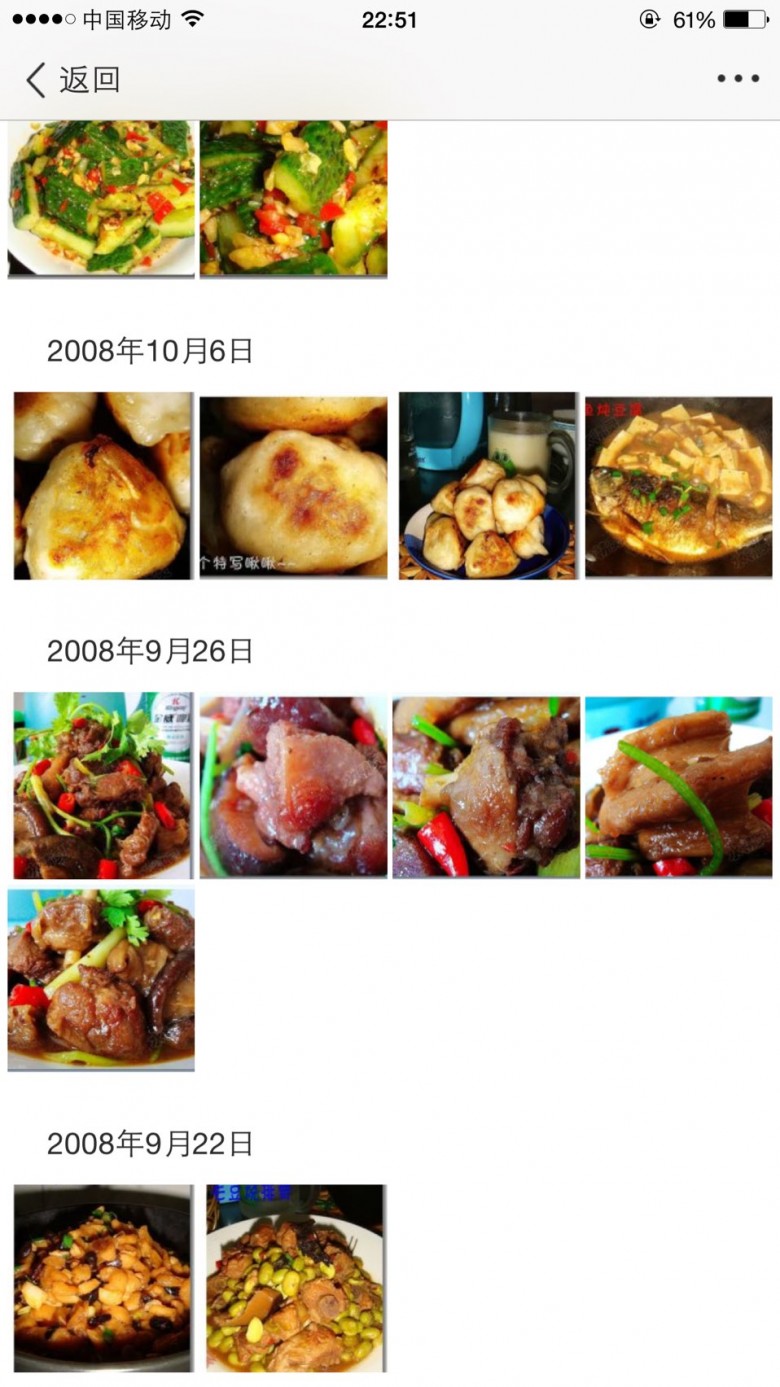The height and width of the screenshot is (1387, 780).
Task: Open the three-dot overflow menu
Action: [738, 79]
